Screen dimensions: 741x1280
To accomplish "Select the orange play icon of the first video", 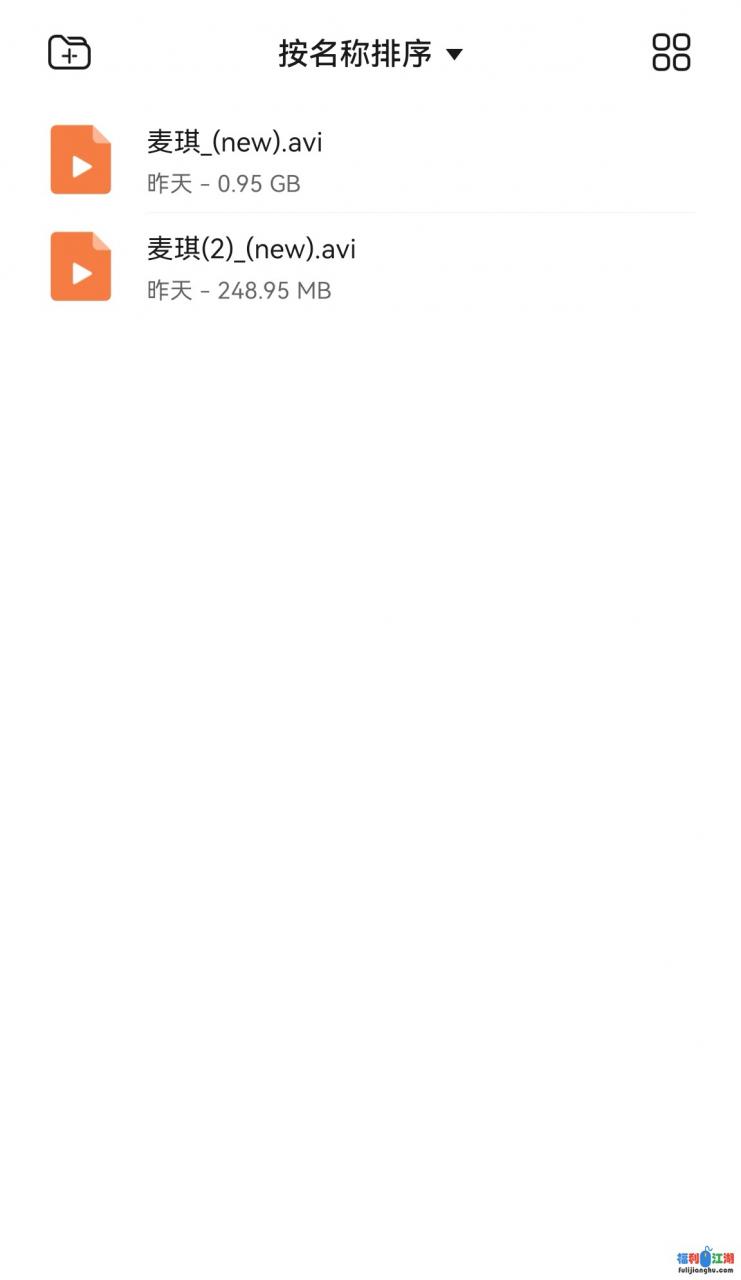I will (80, 159).
